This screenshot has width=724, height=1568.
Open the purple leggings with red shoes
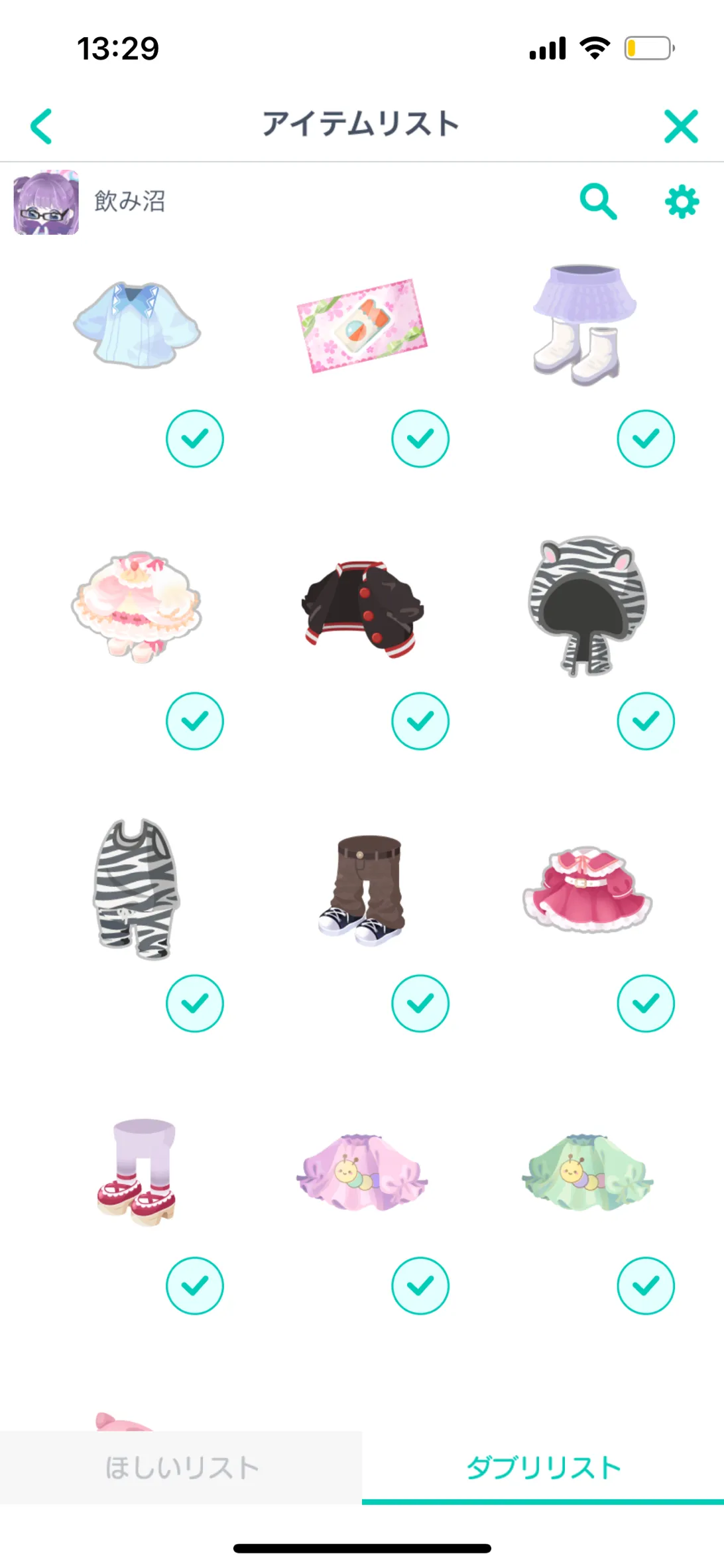tap(137, 1172)
